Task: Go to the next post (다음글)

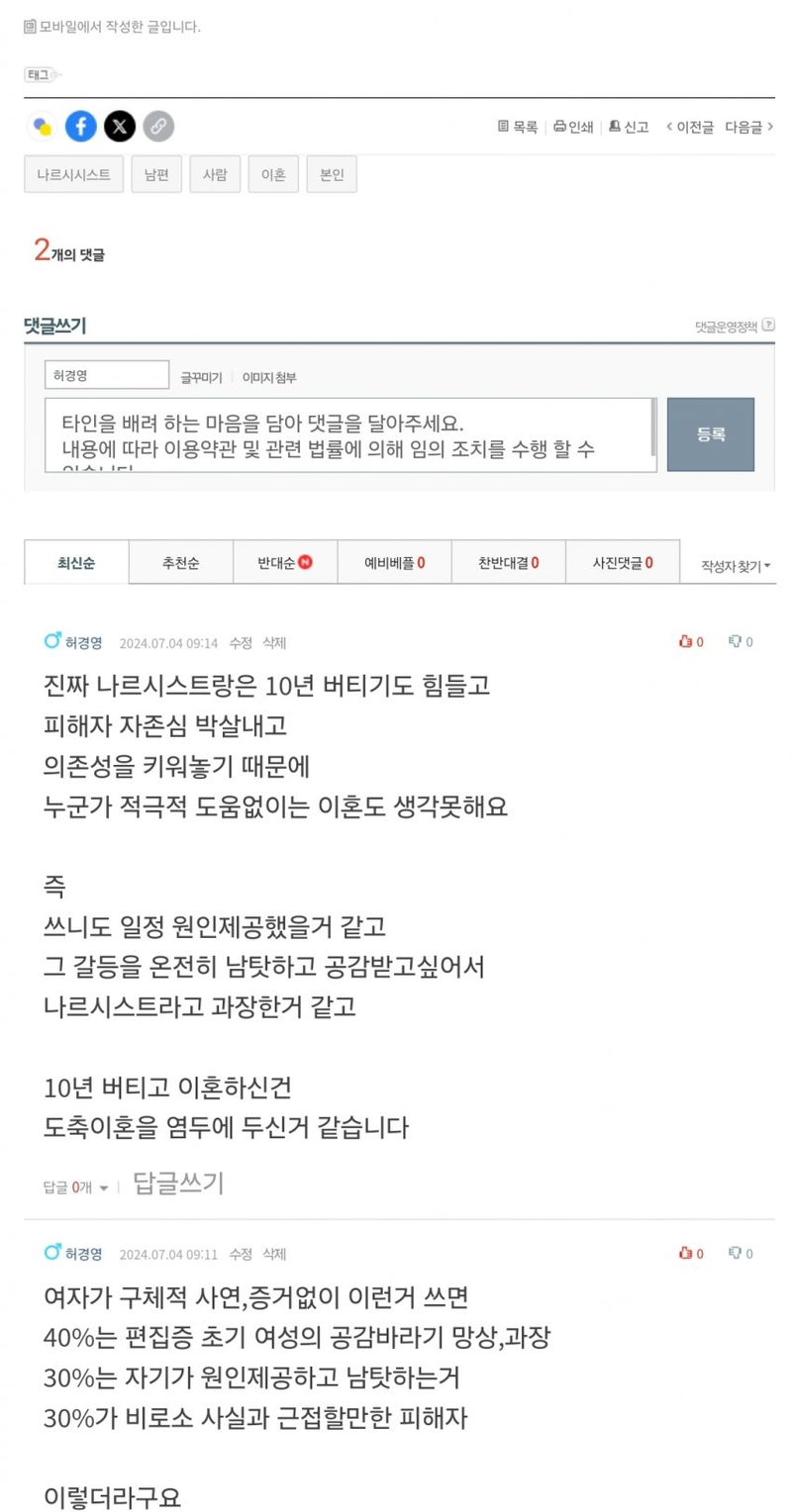Action: coord(748,127)
